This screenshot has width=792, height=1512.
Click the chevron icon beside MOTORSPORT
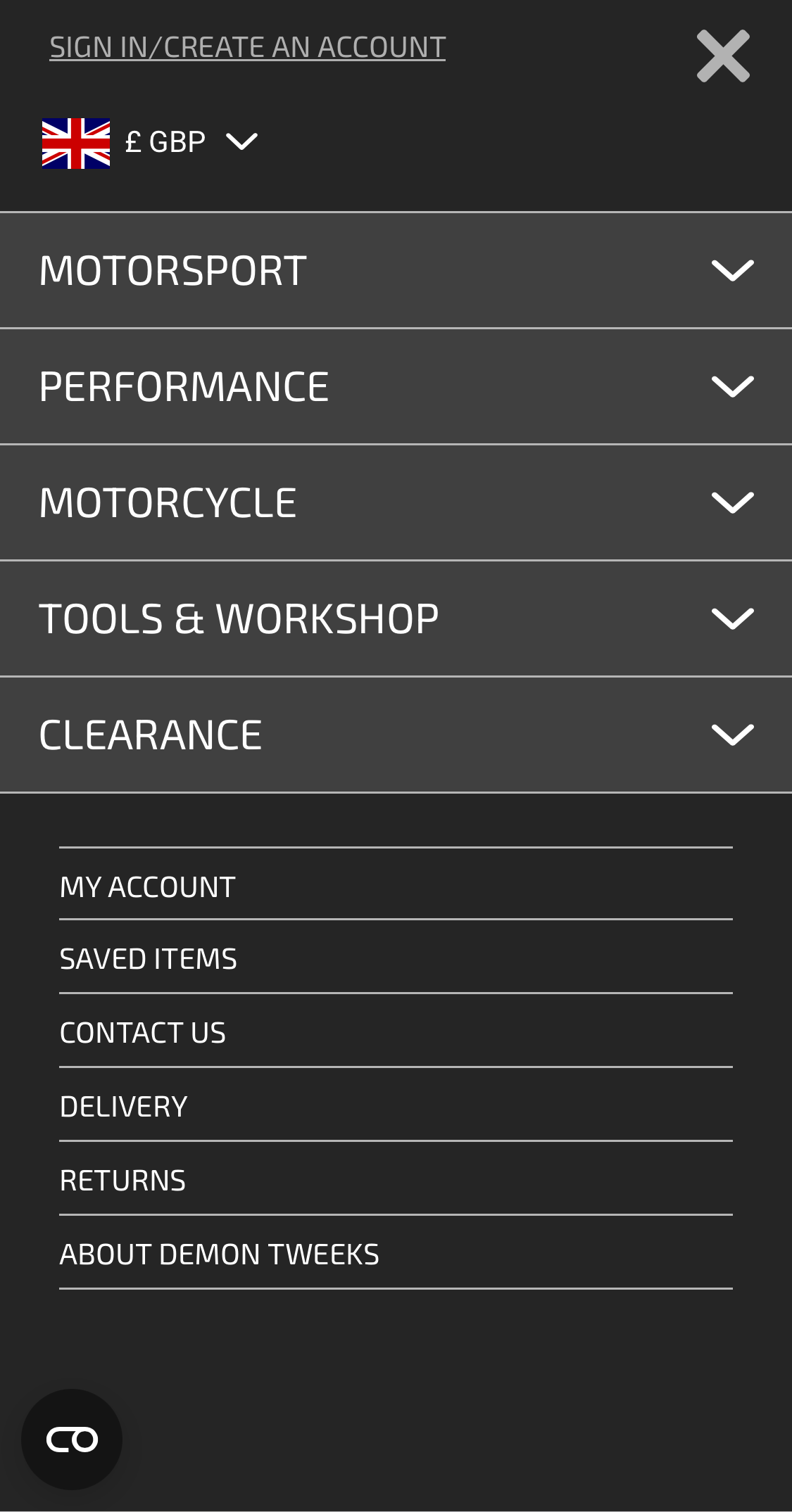[733, 269]
